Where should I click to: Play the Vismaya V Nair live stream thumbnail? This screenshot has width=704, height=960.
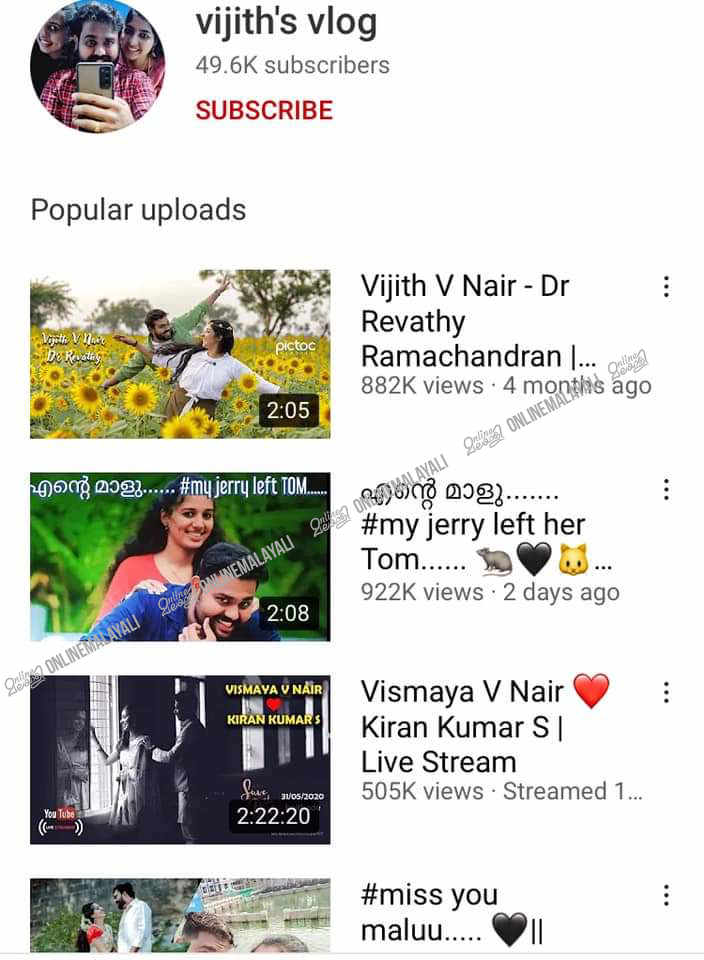click(x=180, y=760)
